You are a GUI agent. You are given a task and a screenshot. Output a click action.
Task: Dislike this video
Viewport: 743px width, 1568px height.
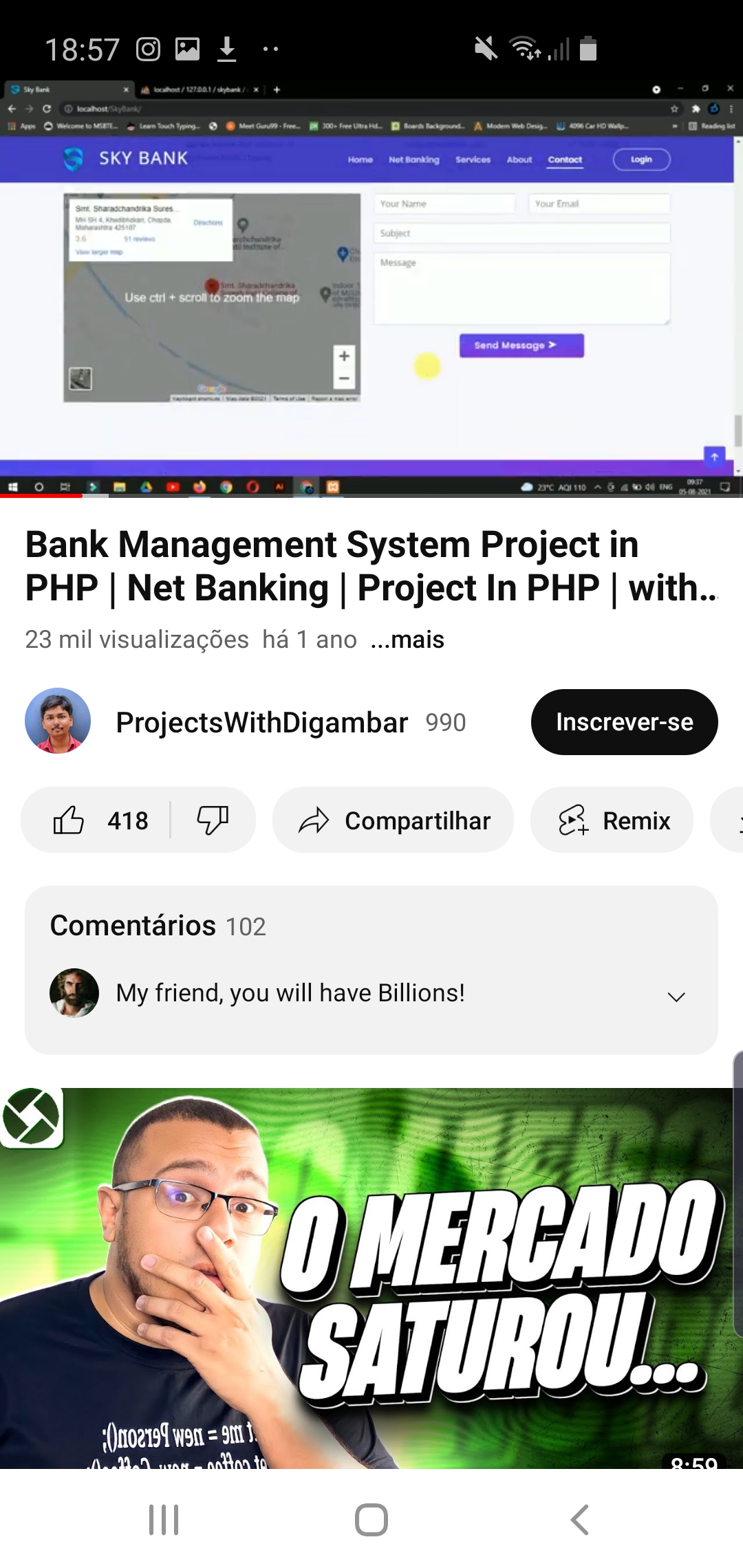[213, 820]
